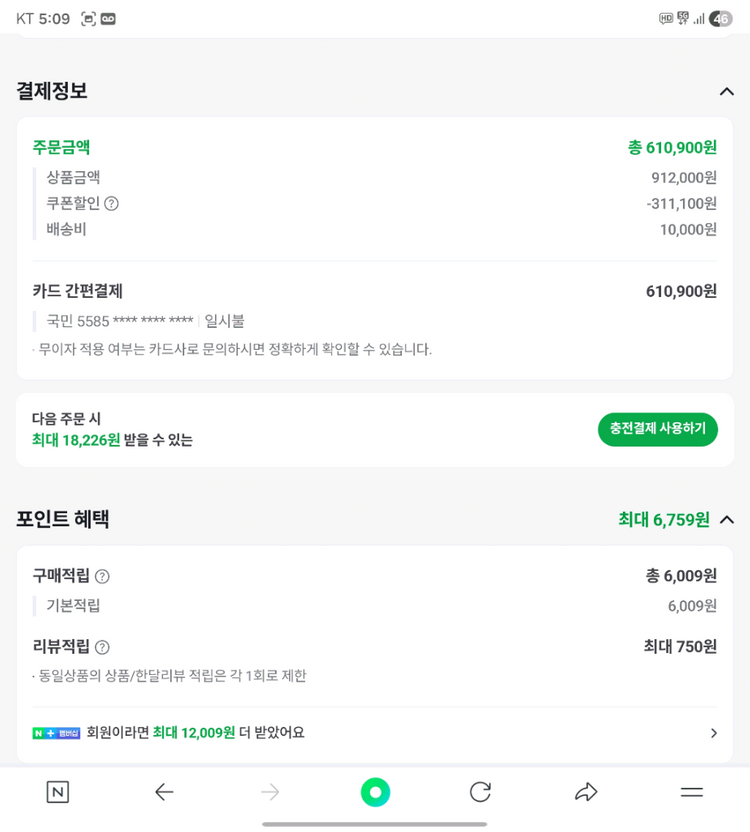Tap the Naver N shortcut icon
The height and width of the screenshot is (832, 750).
[x=57, y=791]
